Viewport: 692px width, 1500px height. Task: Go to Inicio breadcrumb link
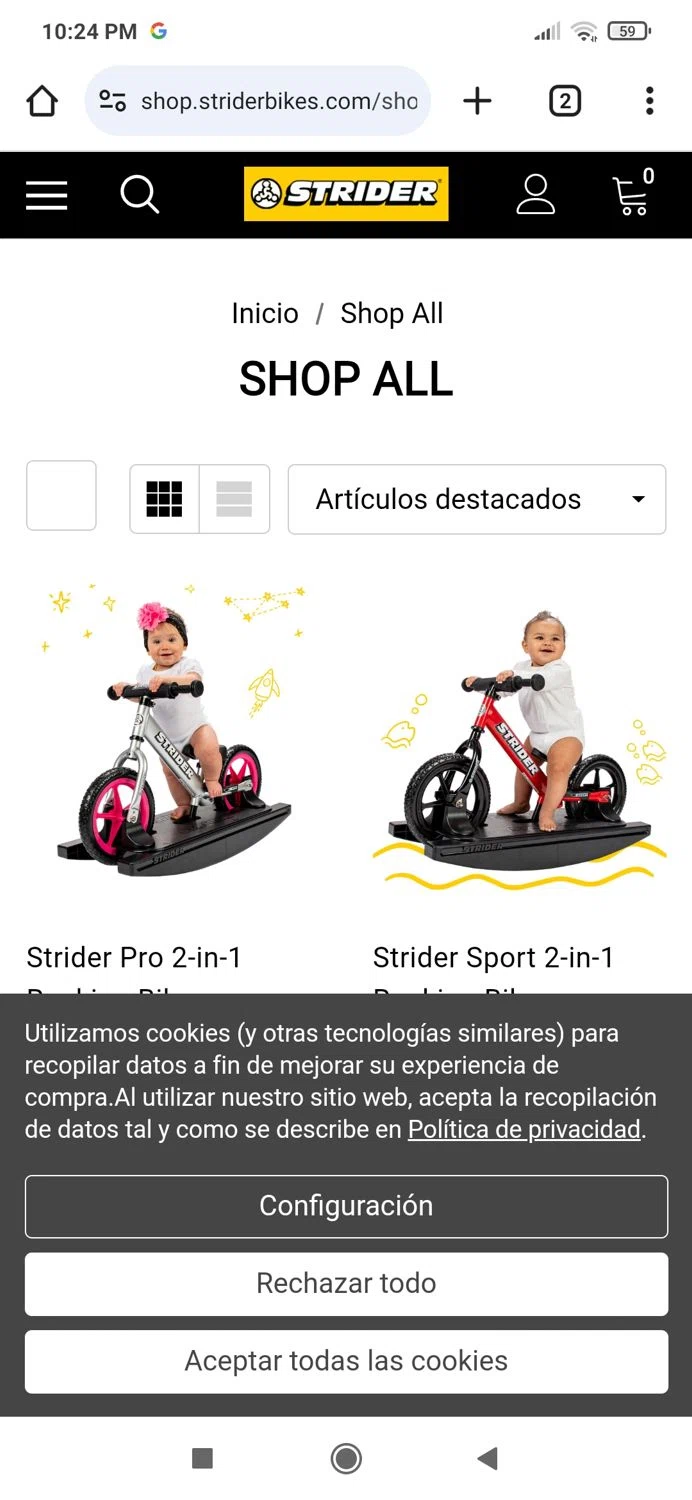coord(265,314)
